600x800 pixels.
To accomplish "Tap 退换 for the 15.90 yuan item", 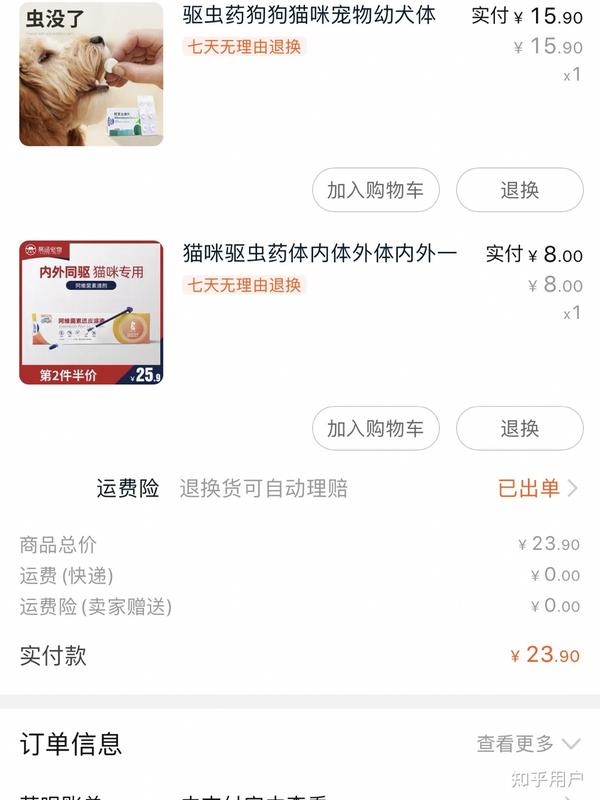I will tap(519, 190).
